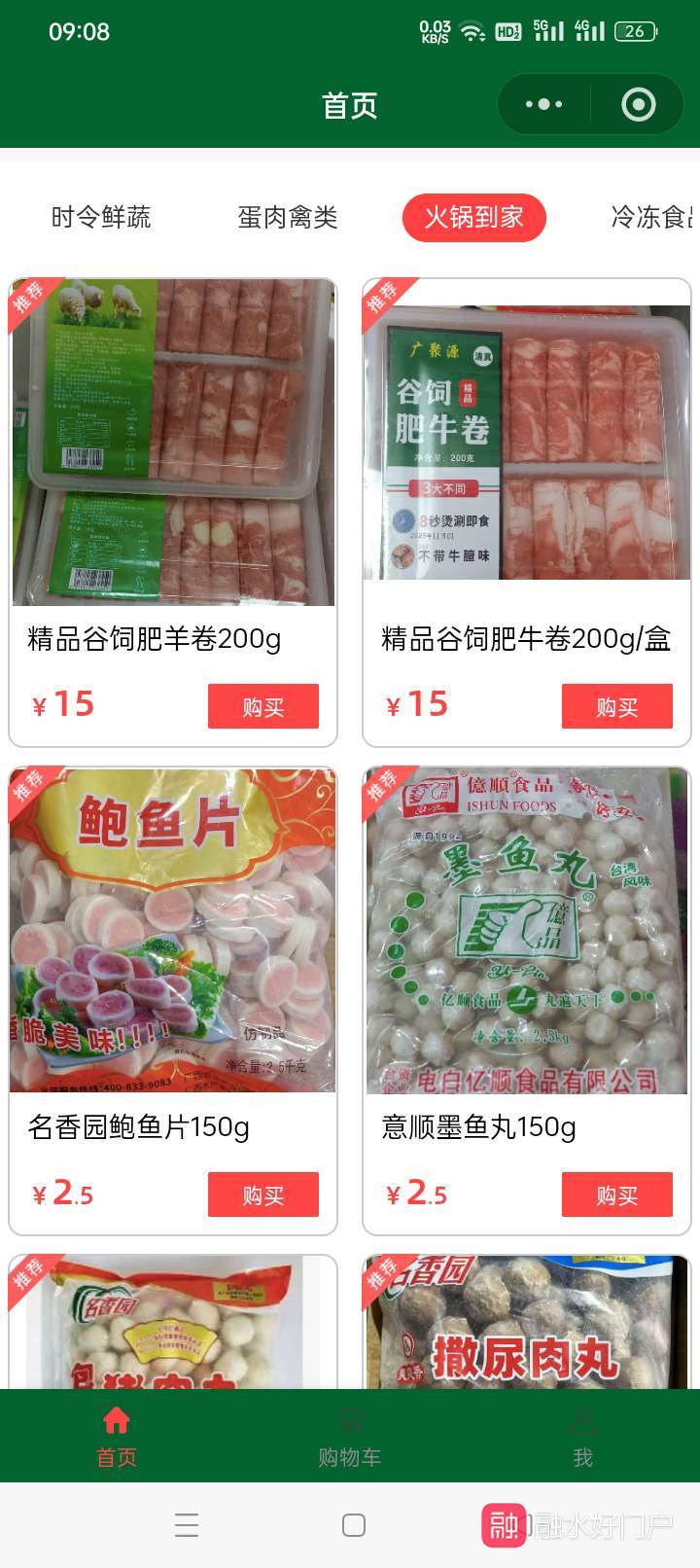700x1568 pixels.
Task: Open the 冷冻食品 category tab
Action: click(x=651, y=217)
